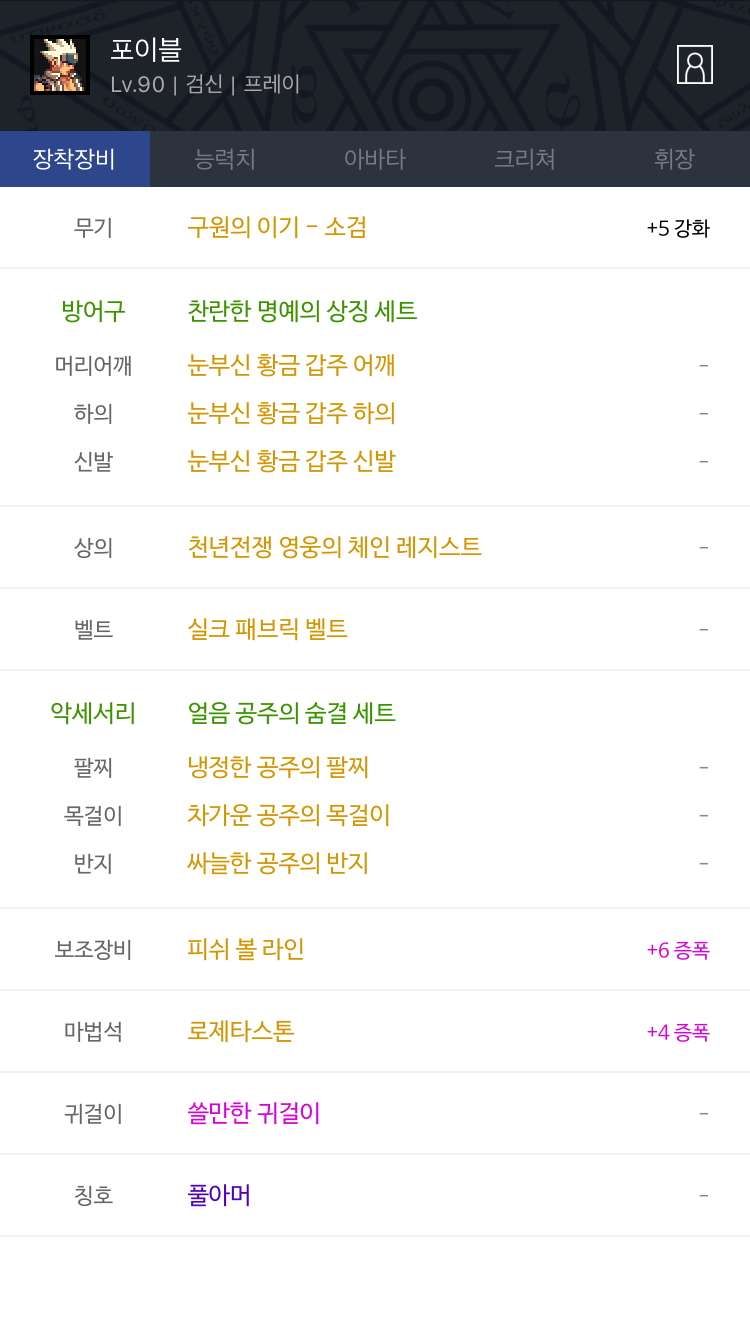The height and width of the screenshot is (1334, 750).
Task: Select the 장착장비 tab
Action: tap(75, 159)
